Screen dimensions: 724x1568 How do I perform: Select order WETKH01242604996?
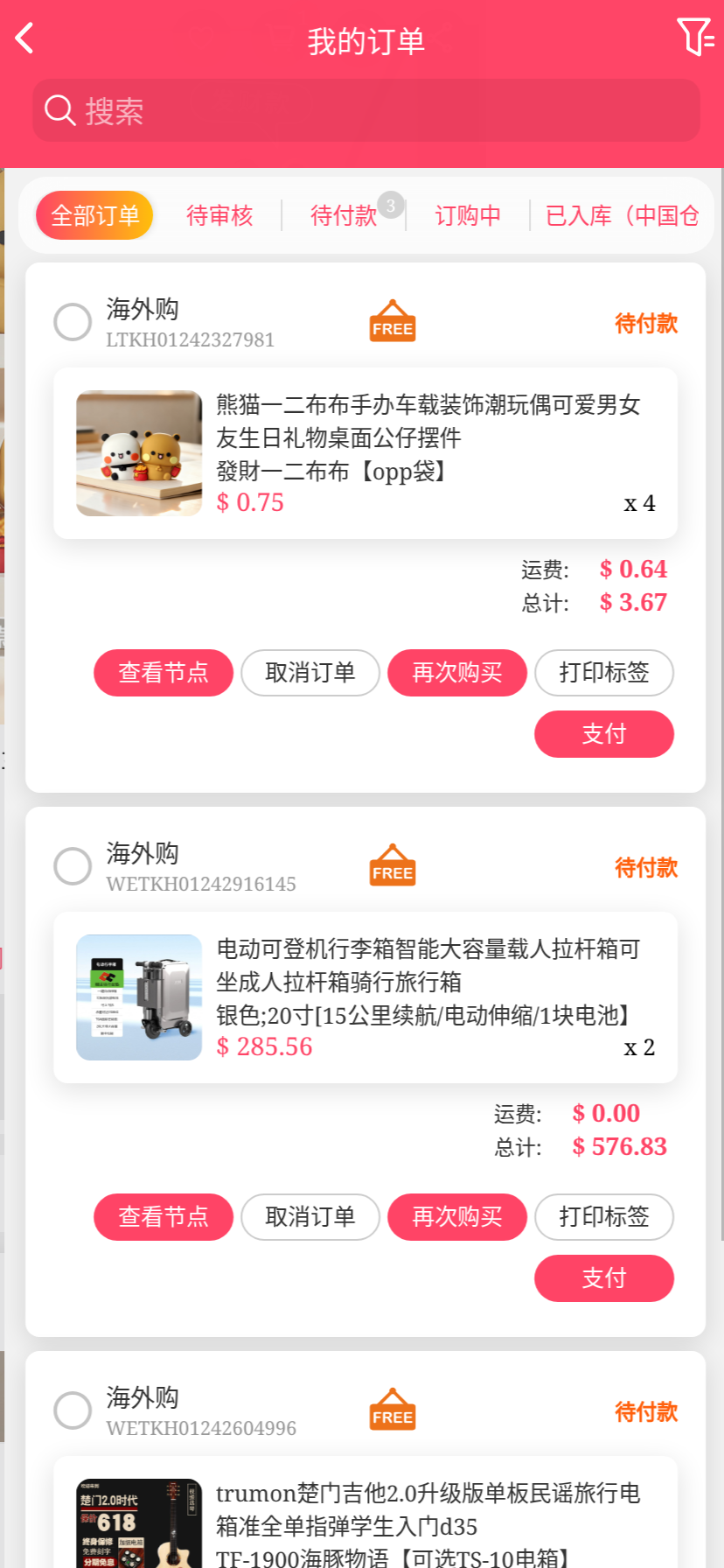pyautogui.click(x=73, y=1410)
